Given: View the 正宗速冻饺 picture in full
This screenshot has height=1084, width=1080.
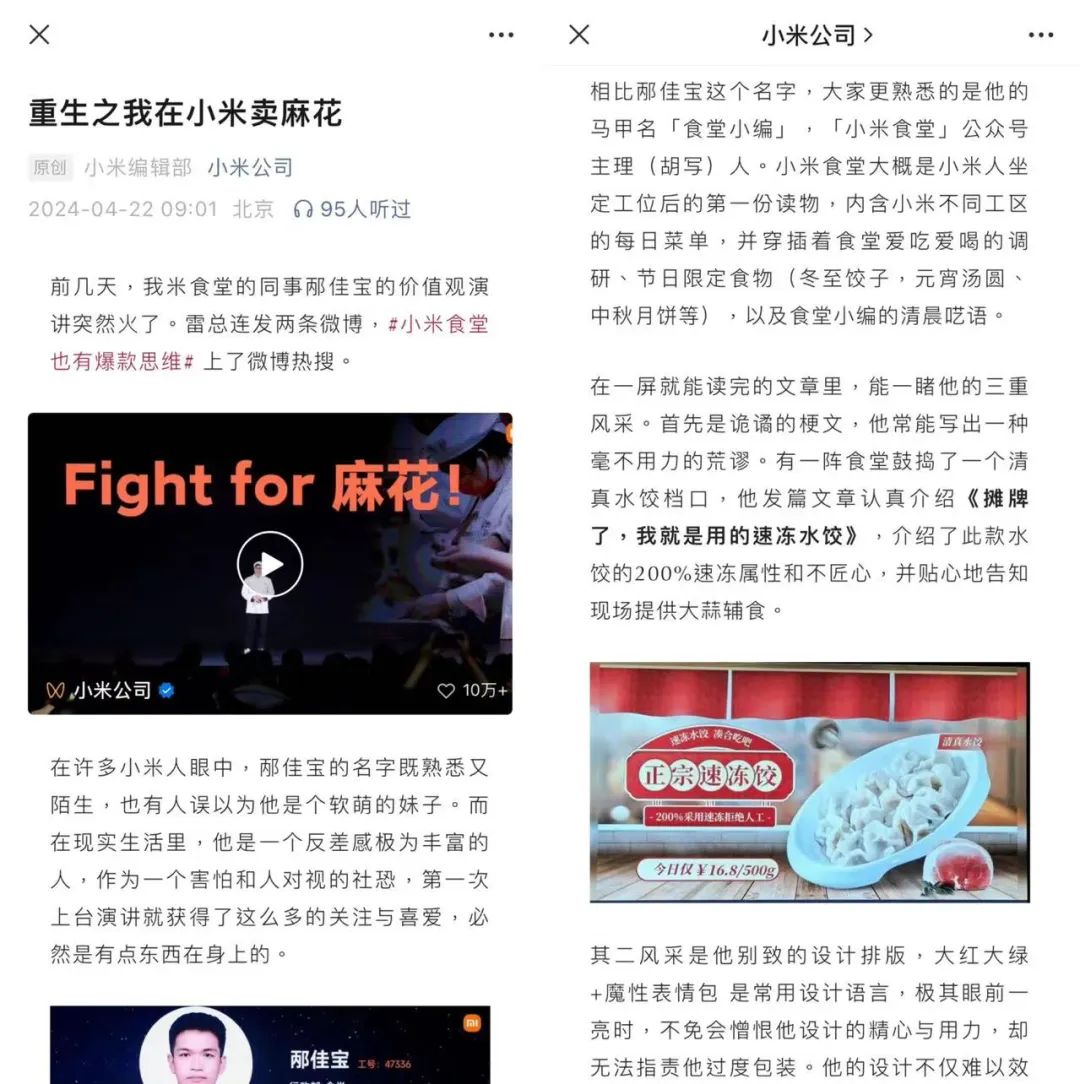Looking at the screenshot, I should [x=809, y=782].
